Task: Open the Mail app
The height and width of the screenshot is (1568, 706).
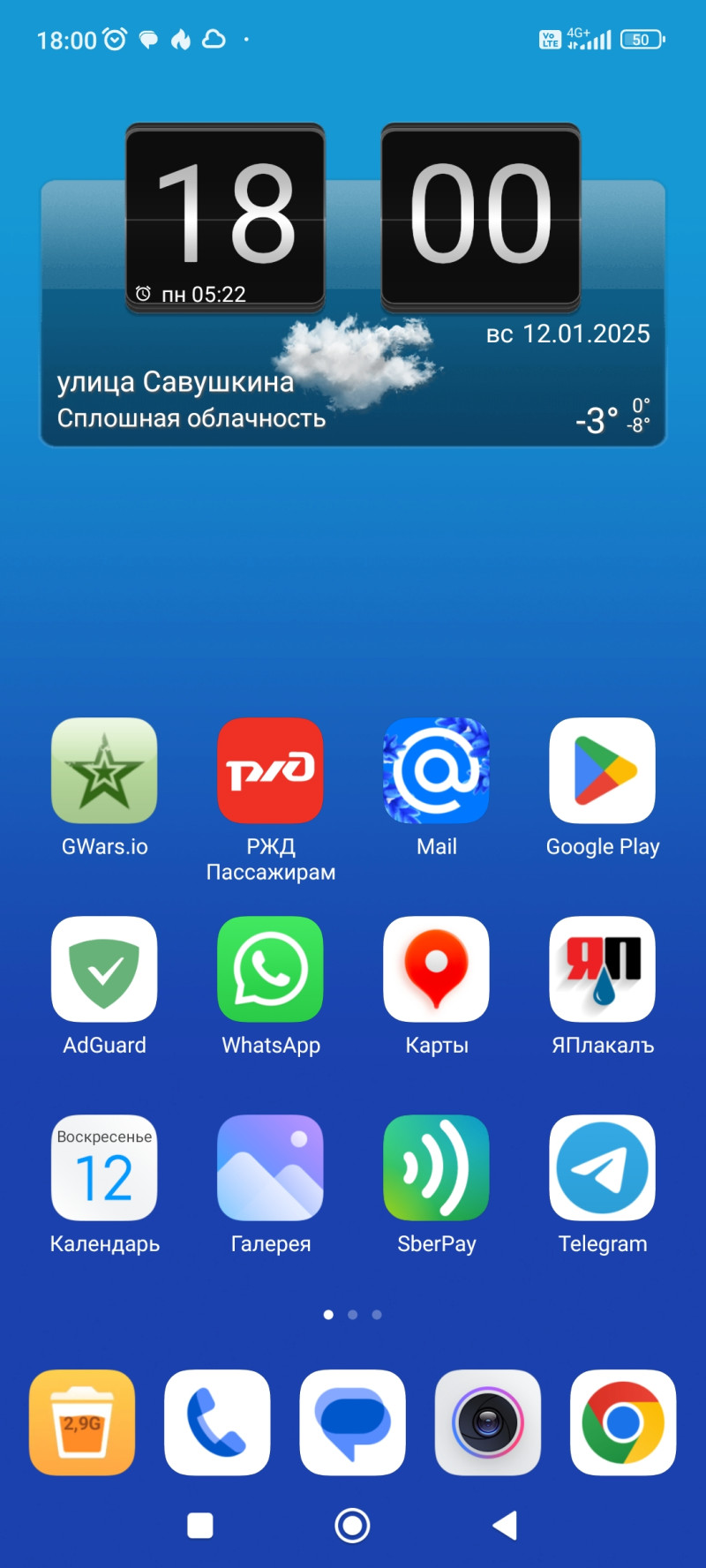Action: click(x=436, y=770)
